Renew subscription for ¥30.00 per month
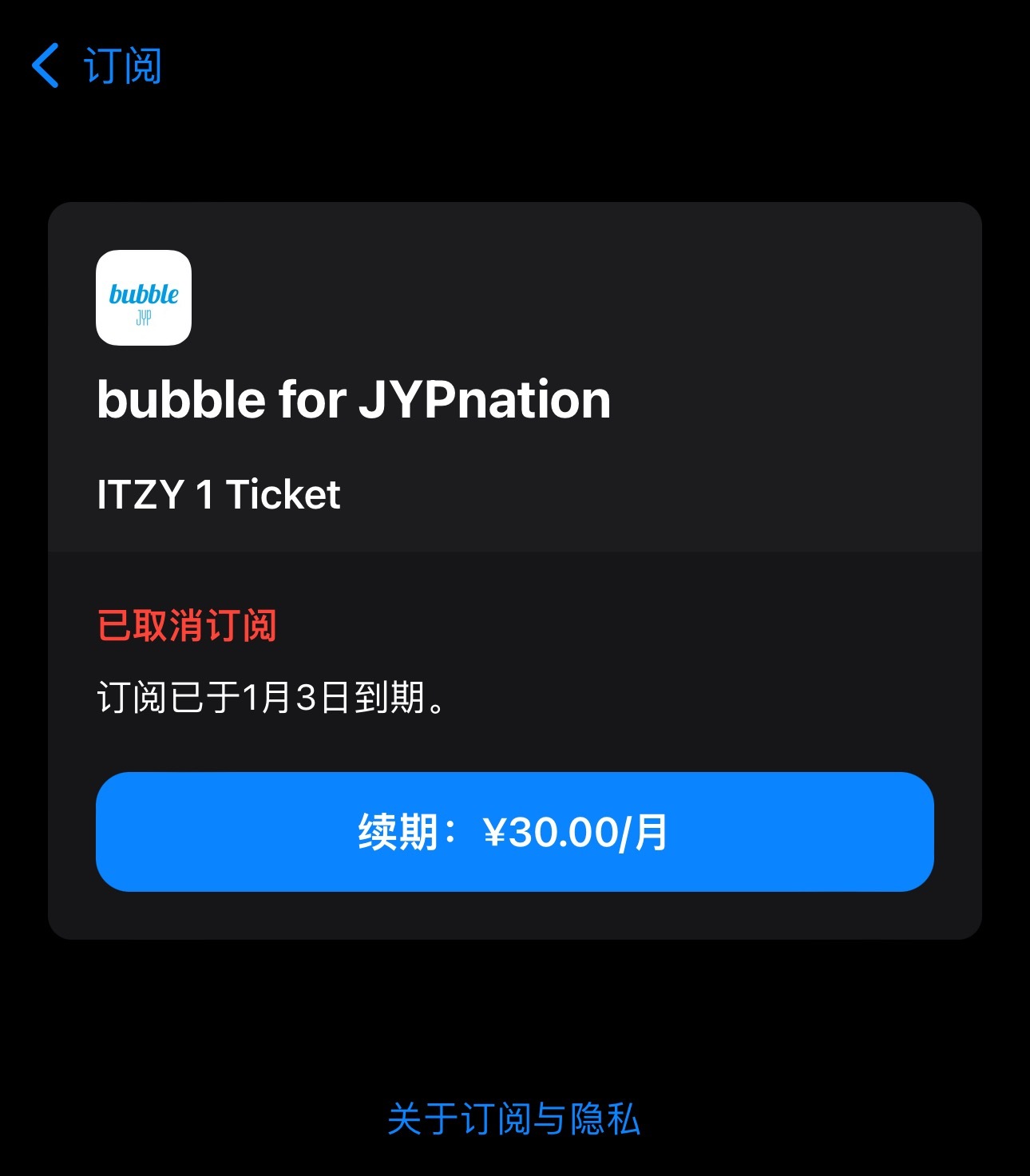This screenshot has height=1176, width=1030. pos(514,832)
